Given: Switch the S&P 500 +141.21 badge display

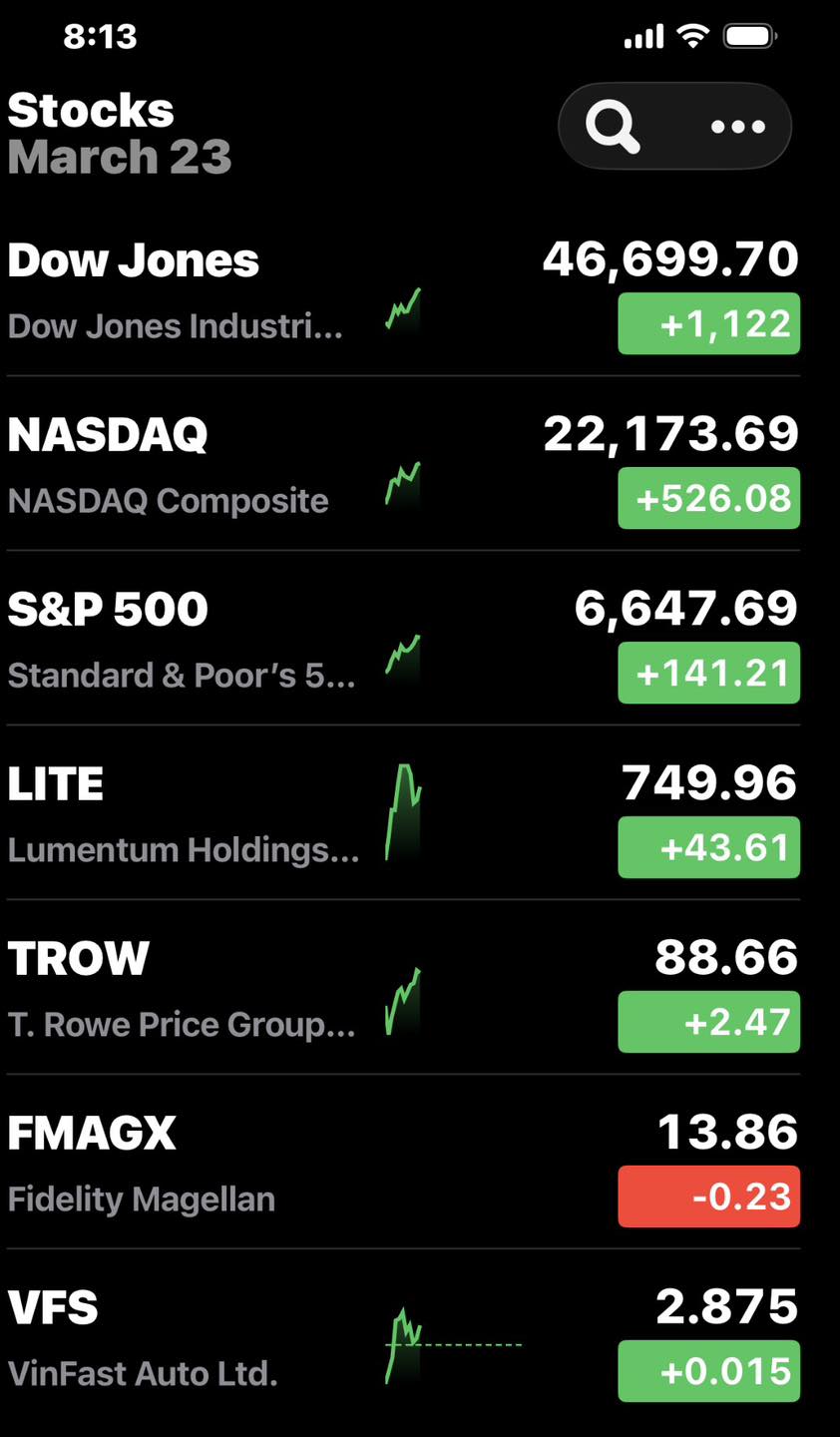Looking at the screenshot, I should [x=708, y=673].
